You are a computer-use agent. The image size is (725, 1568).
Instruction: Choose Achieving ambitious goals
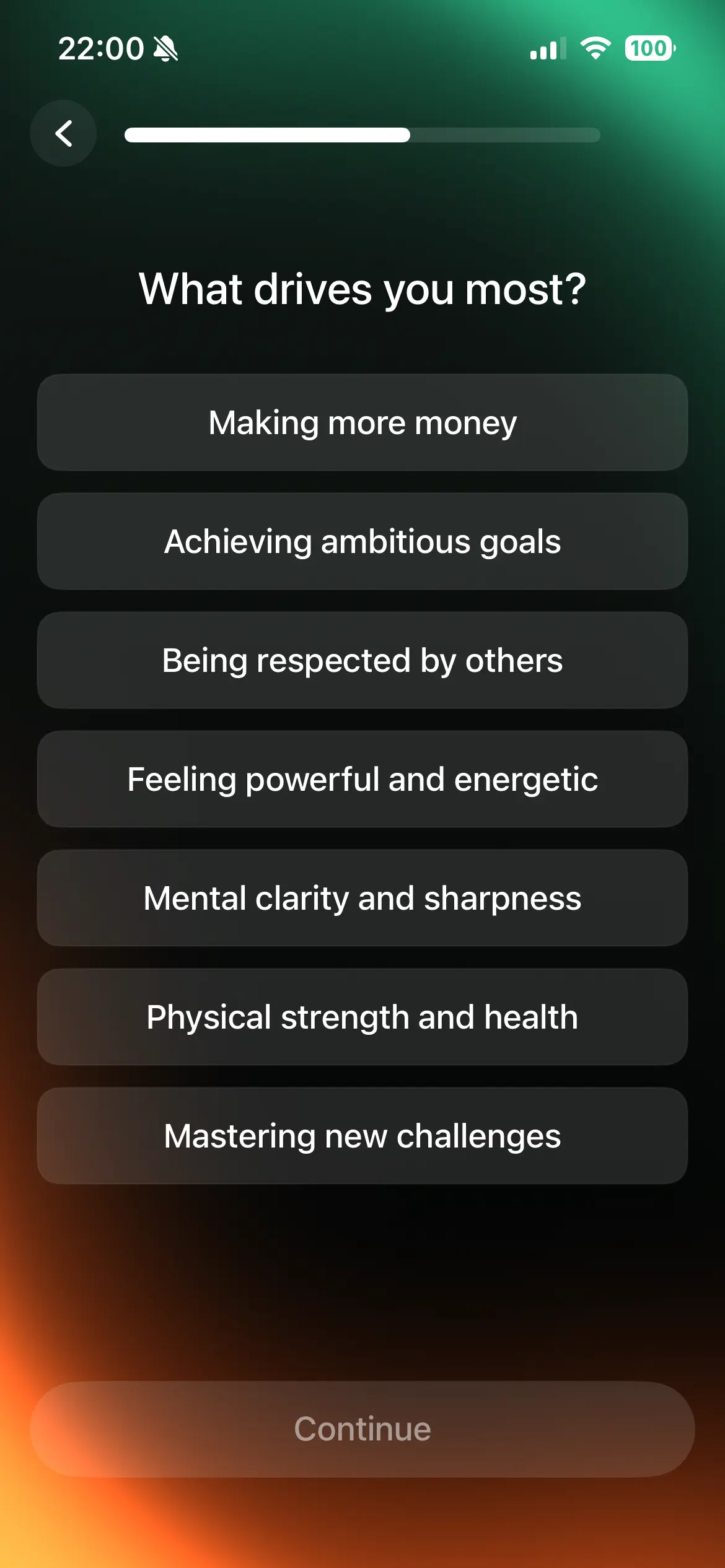click(362, 541)
